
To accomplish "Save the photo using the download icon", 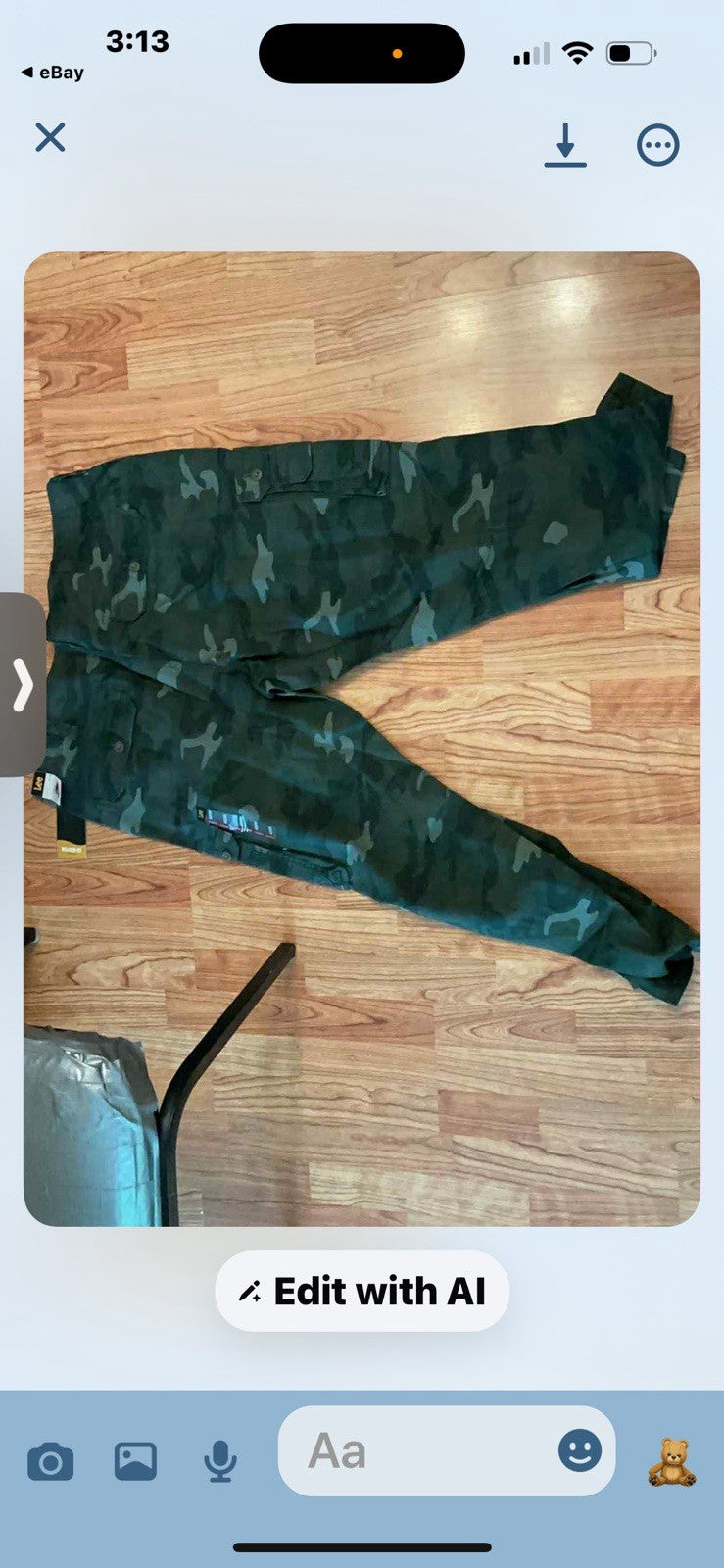I will click(x=566, y=145).
